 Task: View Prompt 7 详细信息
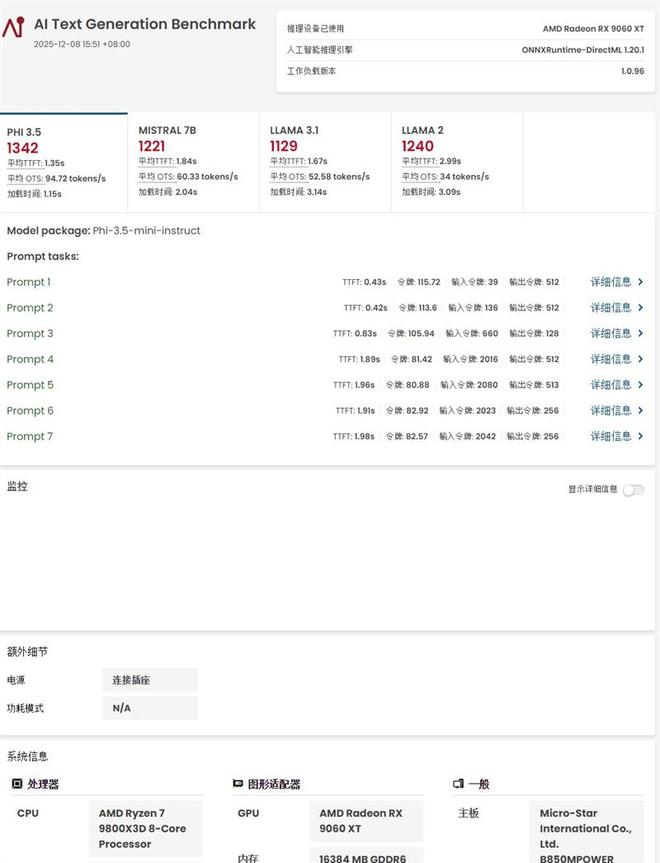(x=616, y=436)
